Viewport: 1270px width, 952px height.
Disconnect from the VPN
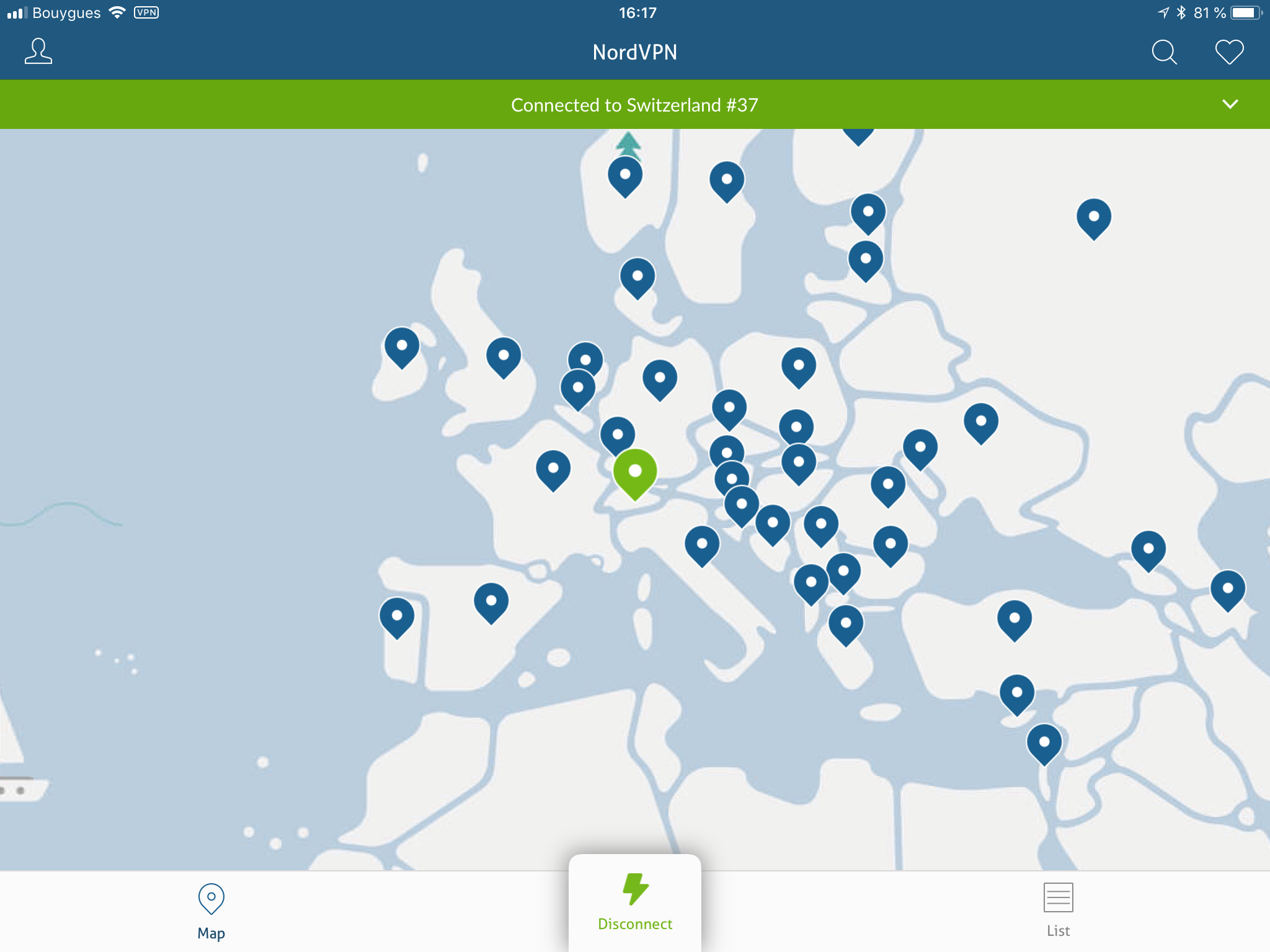tap(634, 902)
